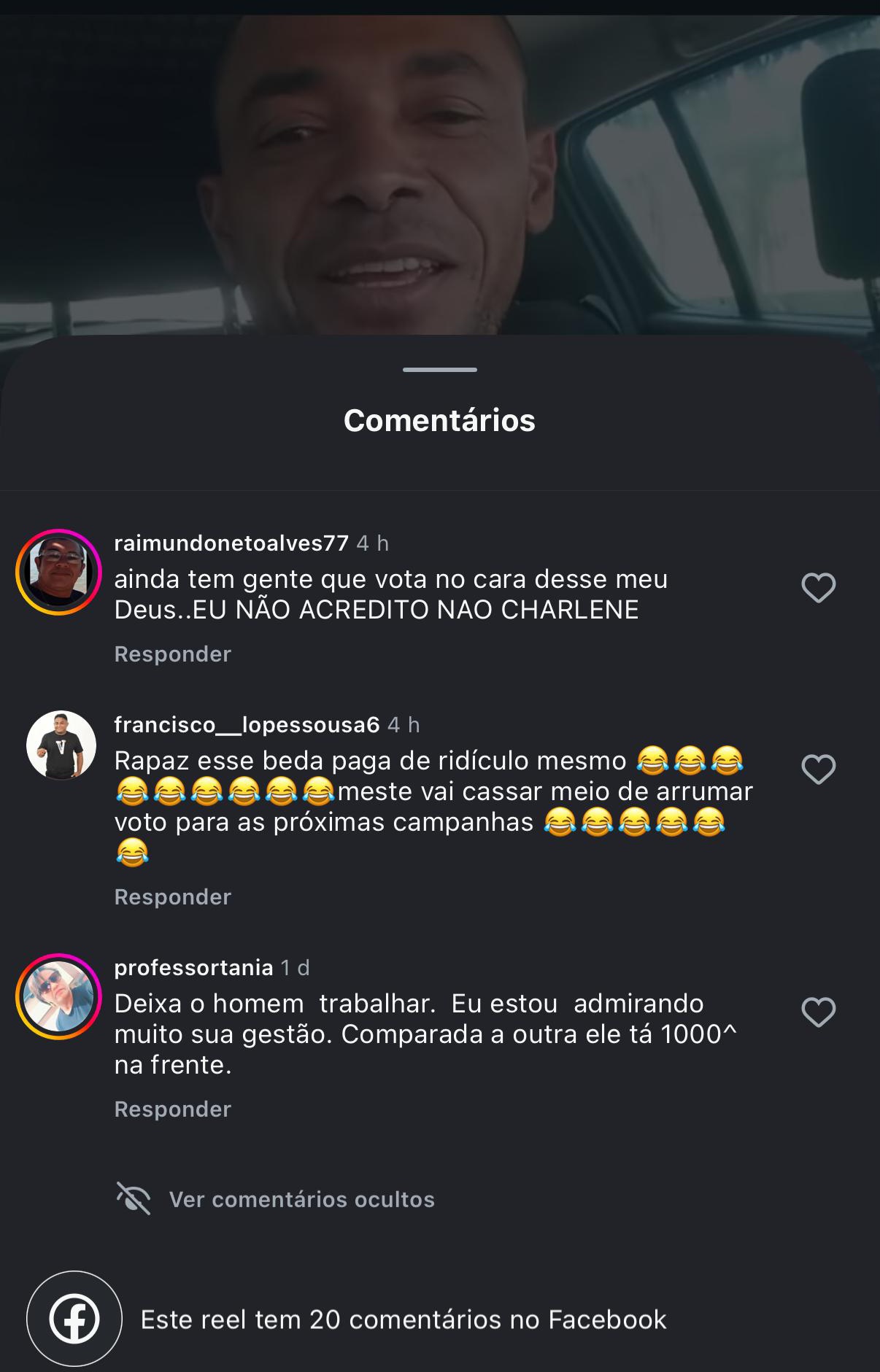
Task: Tap the professortania username
Action: (193, 968)
